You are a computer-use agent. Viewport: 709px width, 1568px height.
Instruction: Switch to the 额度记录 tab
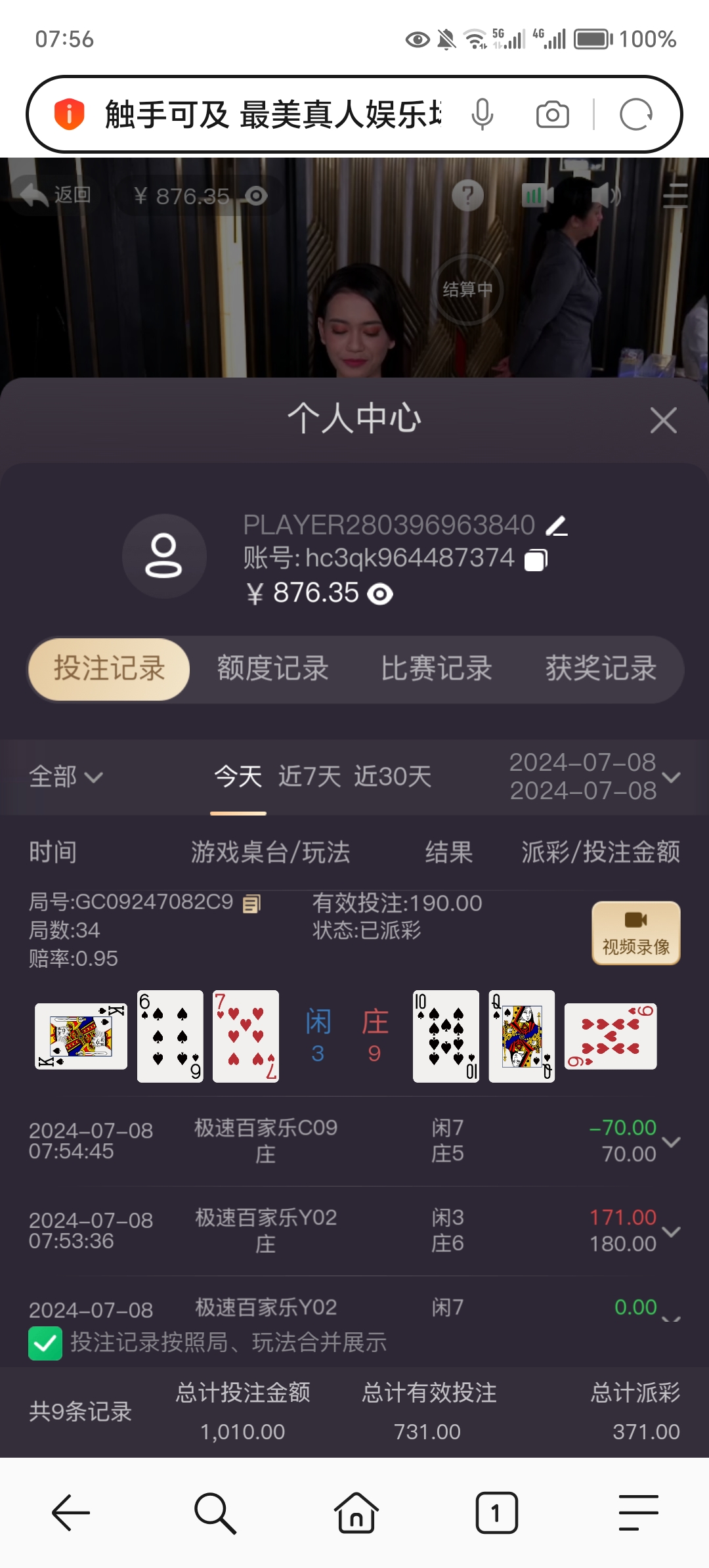[272, 668]
